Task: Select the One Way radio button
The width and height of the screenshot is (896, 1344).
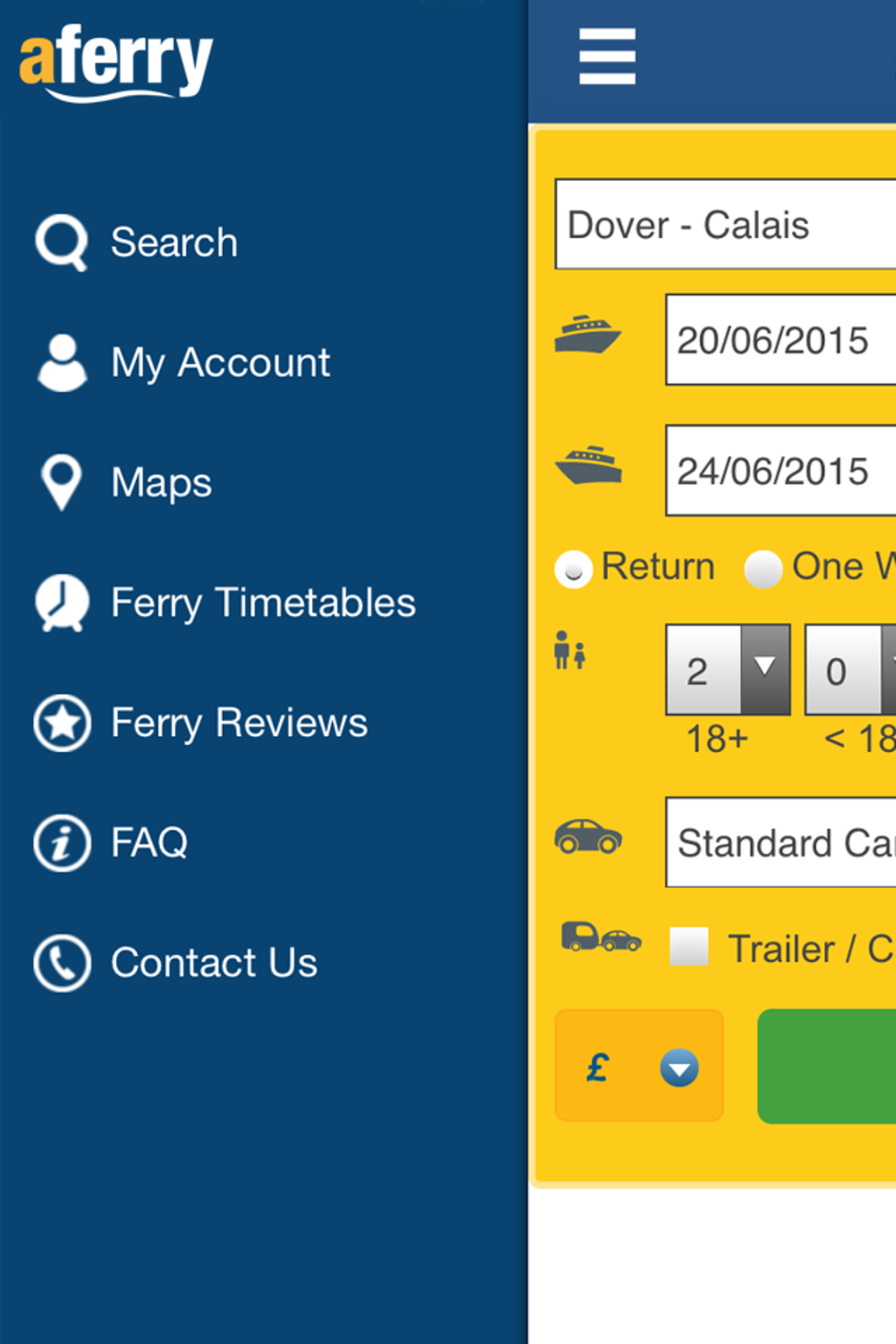Action: 764,569
